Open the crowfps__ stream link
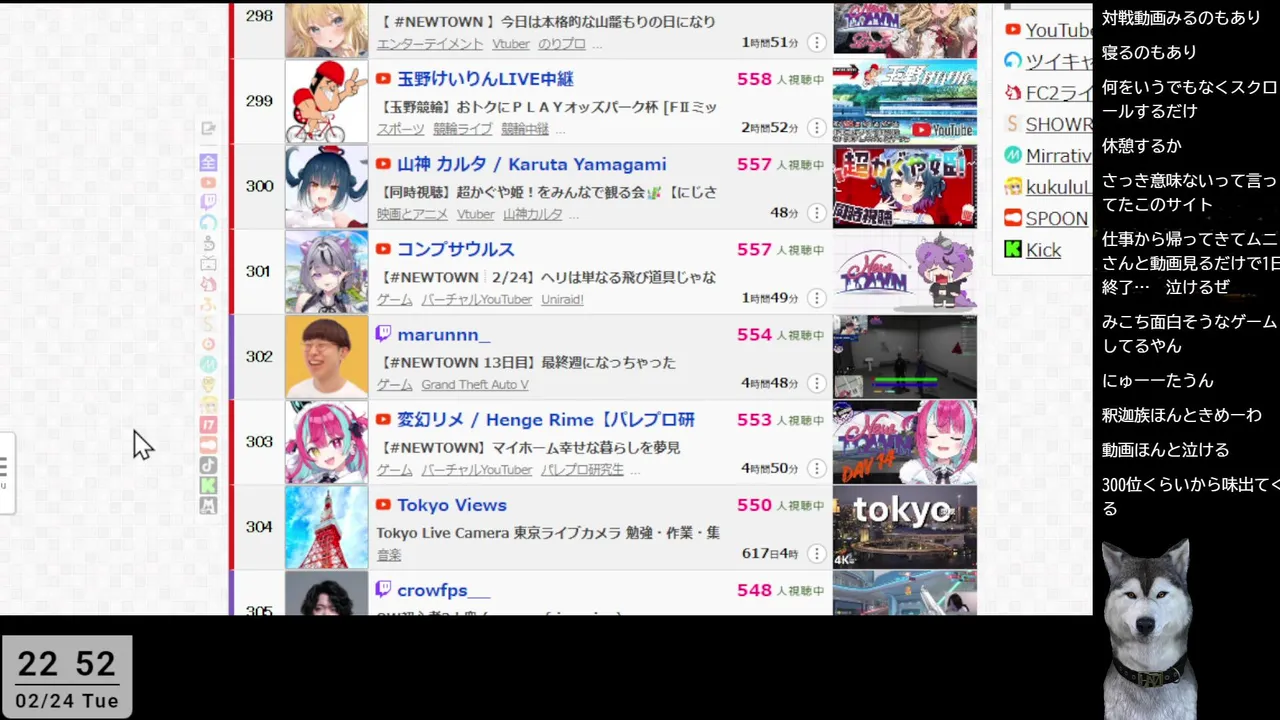This screenshot has width=1280, height=720. click(x=443, y=590)
